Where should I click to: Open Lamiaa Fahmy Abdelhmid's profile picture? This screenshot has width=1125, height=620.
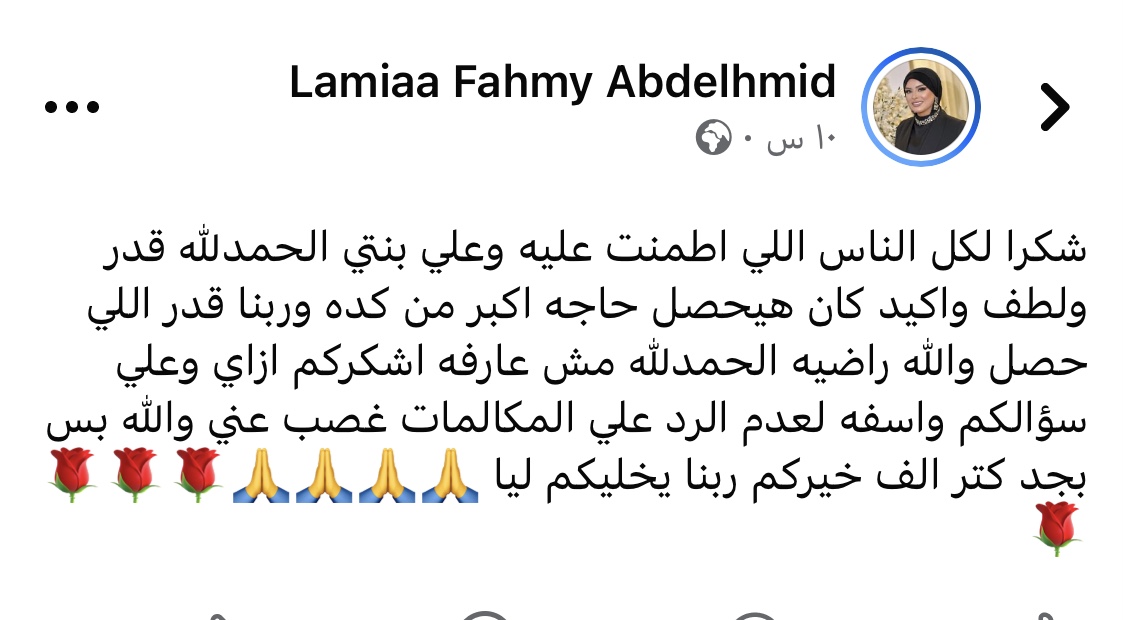coord(920,106)
